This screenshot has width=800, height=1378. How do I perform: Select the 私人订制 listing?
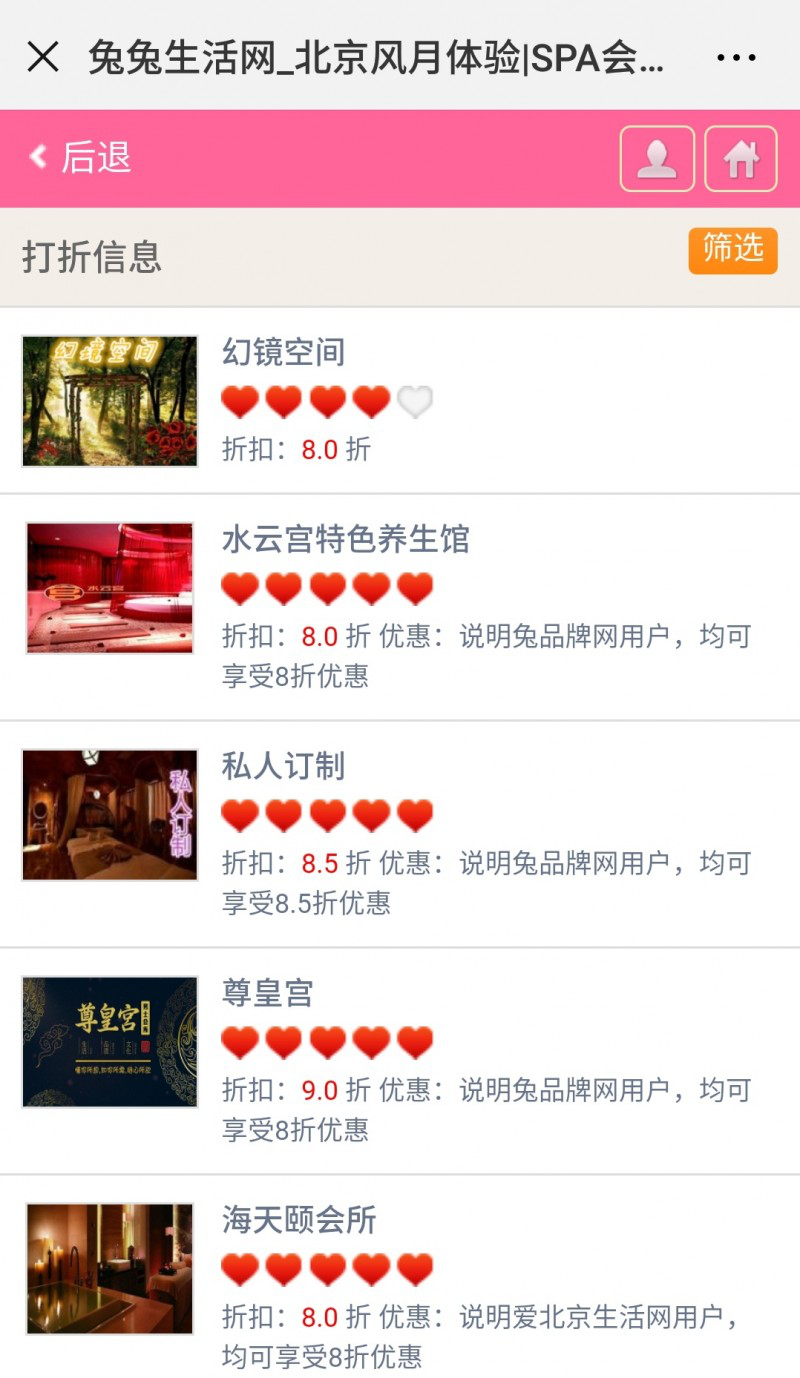tap(283, 767)
